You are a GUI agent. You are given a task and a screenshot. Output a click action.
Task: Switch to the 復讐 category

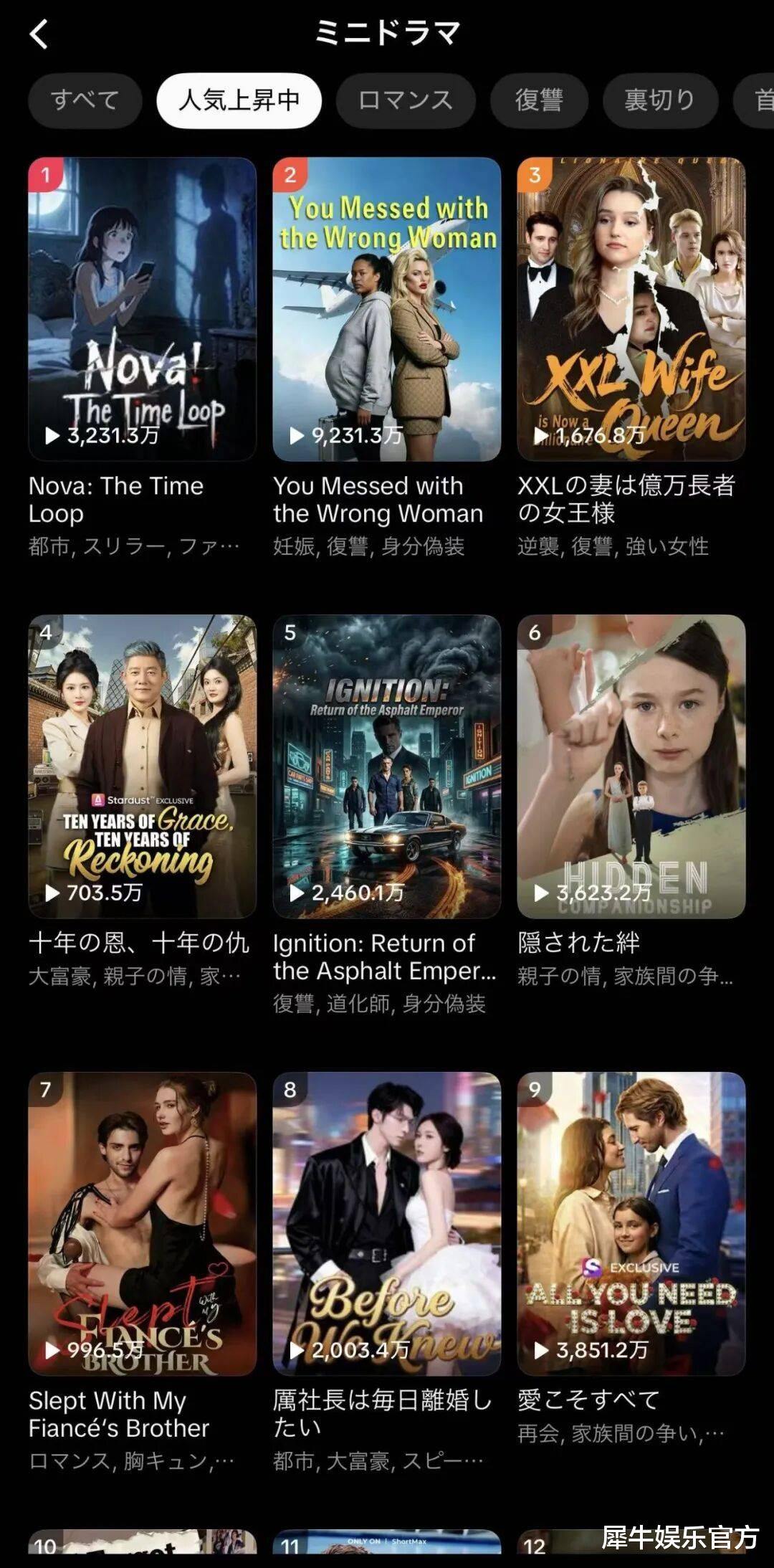click(x=539, y=100)
